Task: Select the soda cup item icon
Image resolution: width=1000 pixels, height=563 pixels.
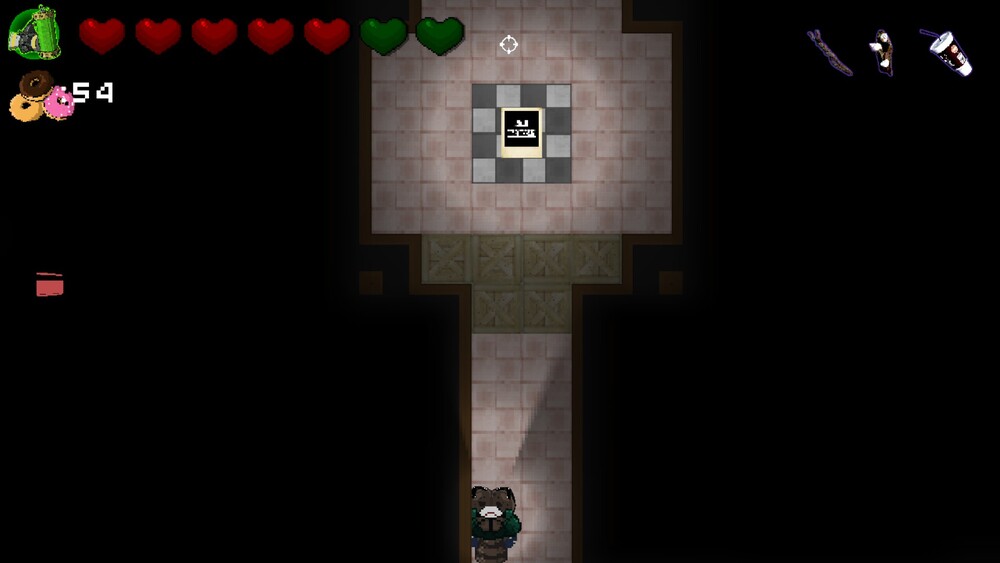Action: click(x=947, y=52)
